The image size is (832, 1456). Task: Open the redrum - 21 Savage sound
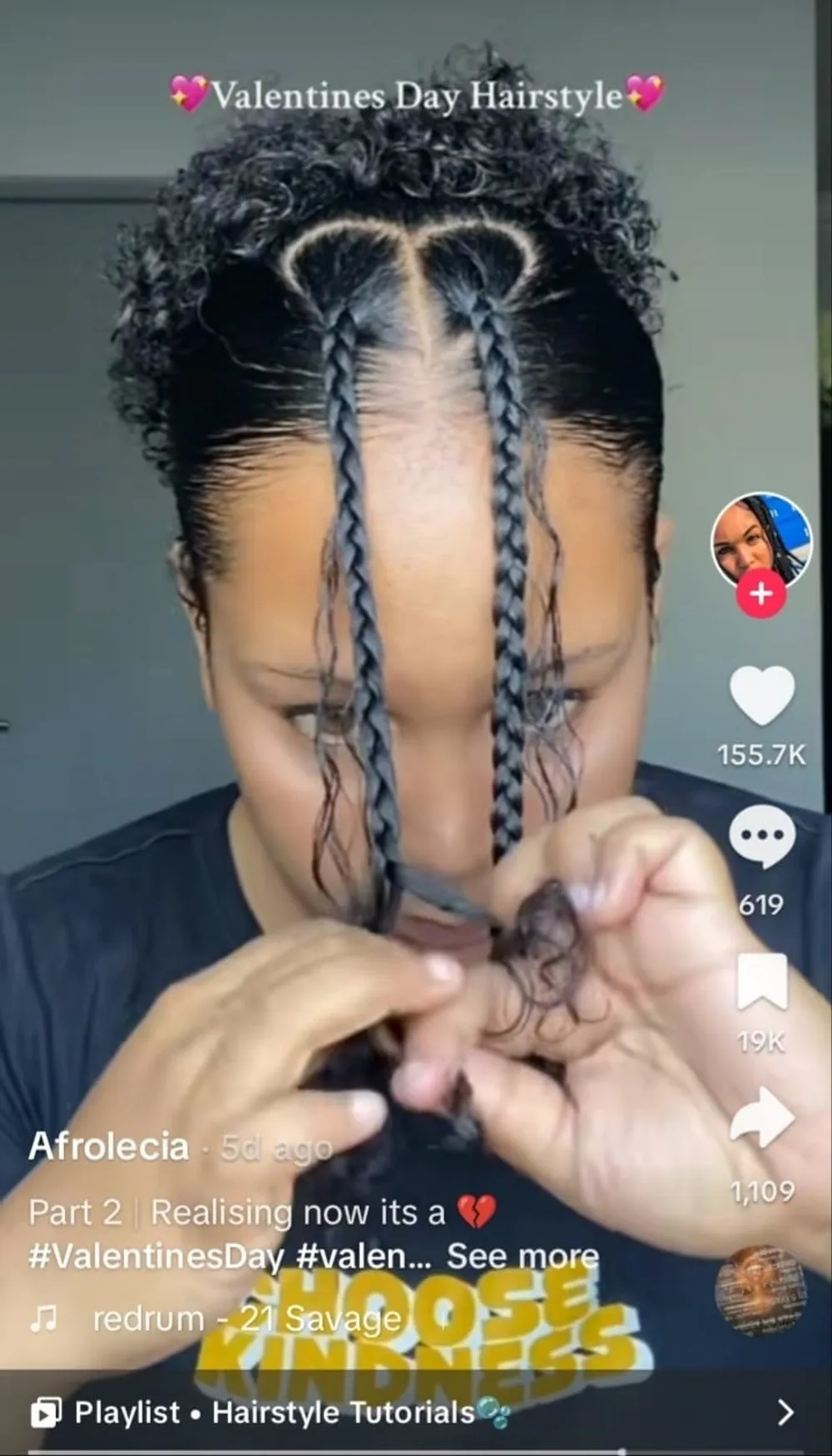pos(246,1319)
